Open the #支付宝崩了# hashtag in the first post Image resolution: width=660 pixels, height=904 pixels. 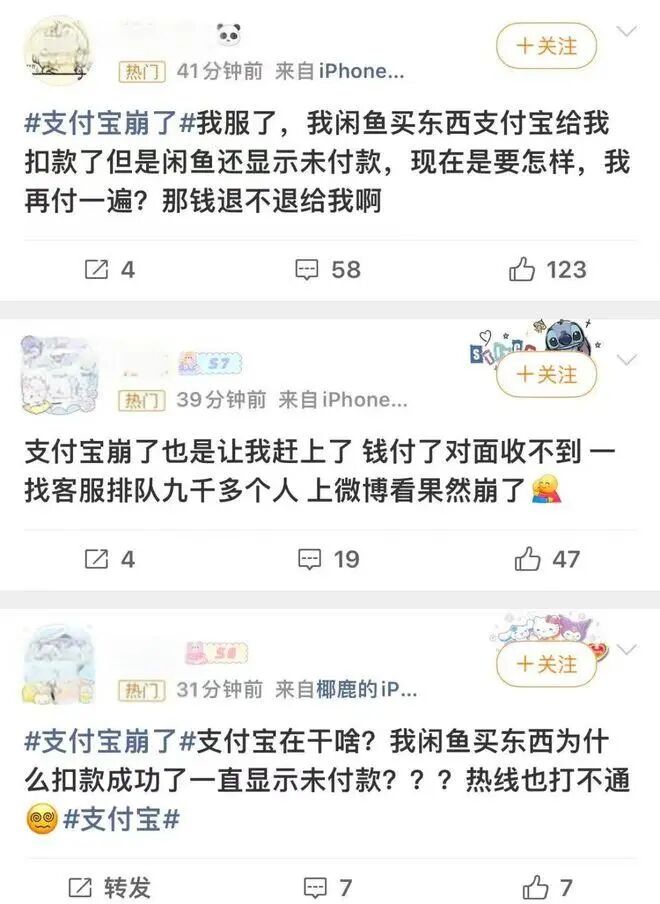point(100,125)
